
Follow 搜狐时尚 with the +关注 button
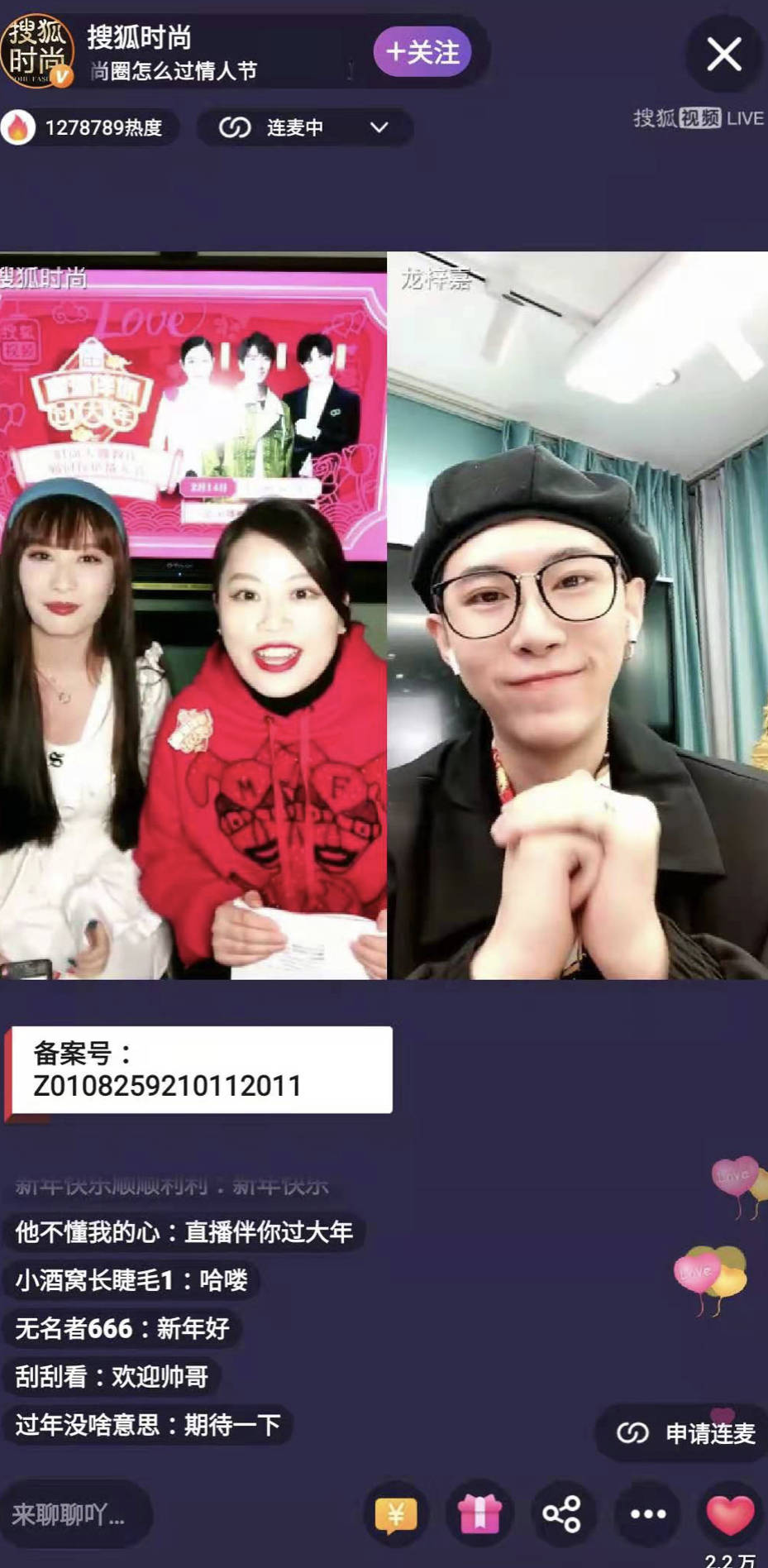tap(422, 52)
